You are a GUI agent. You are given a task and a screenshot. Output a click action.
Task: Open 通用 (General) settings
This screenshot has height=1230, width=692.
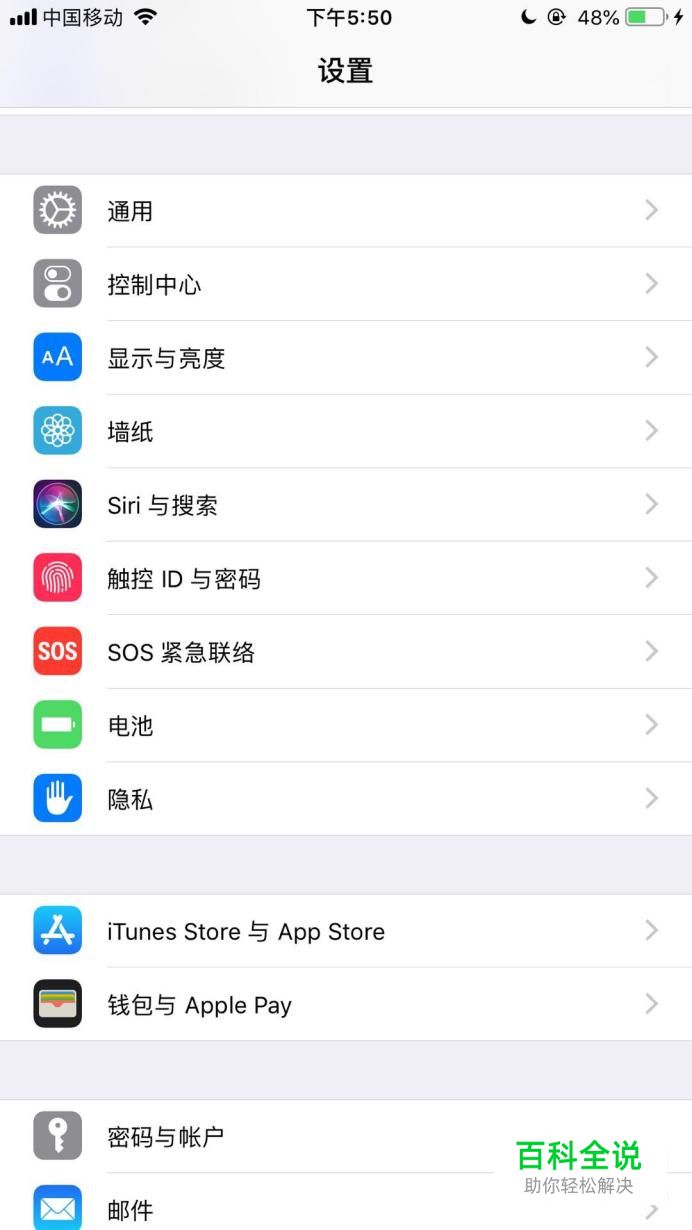(345, 211)
